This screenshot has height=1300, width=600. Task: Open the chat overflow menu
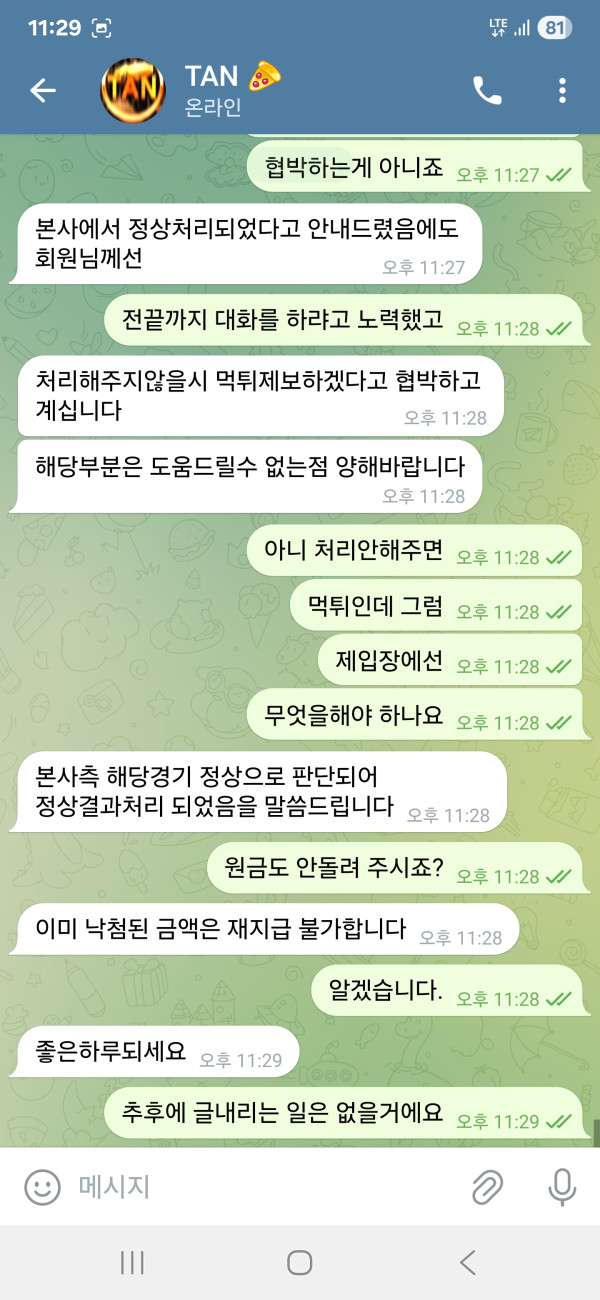(x=562, y=91)
